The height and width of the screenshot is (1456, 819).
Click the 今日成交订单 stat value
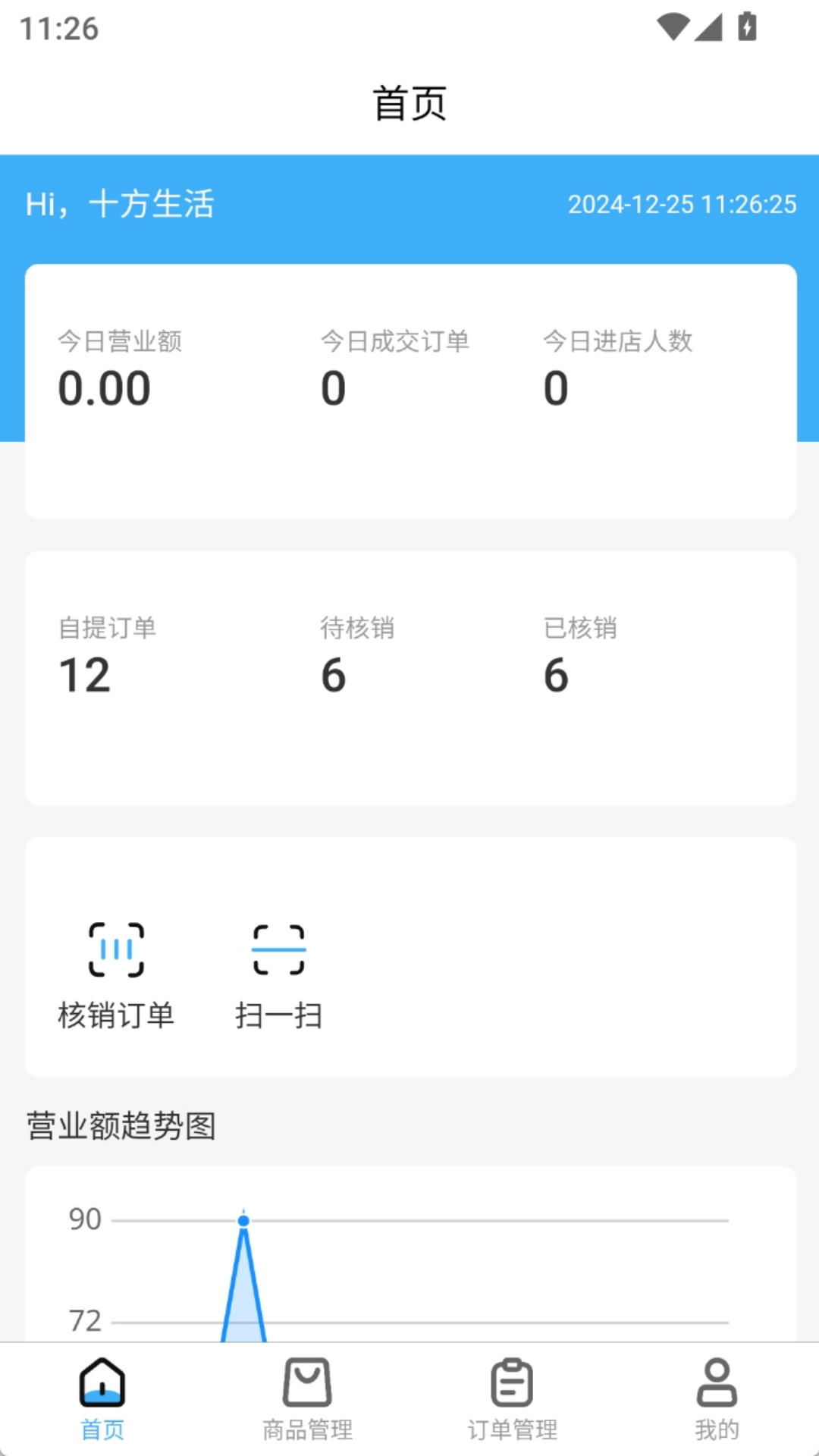[333, 388]
